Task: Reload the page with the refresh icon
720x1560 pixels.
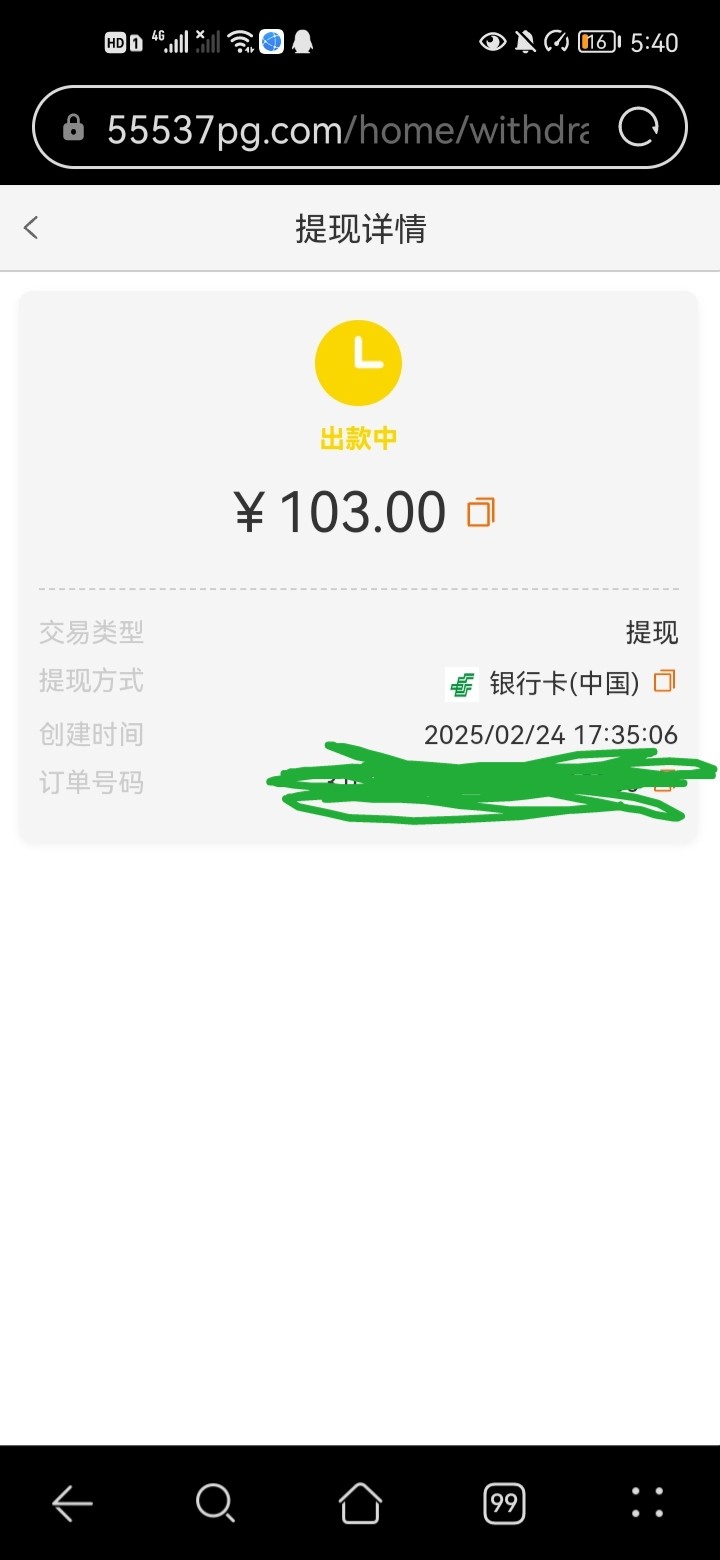Action: click(639, 128)
